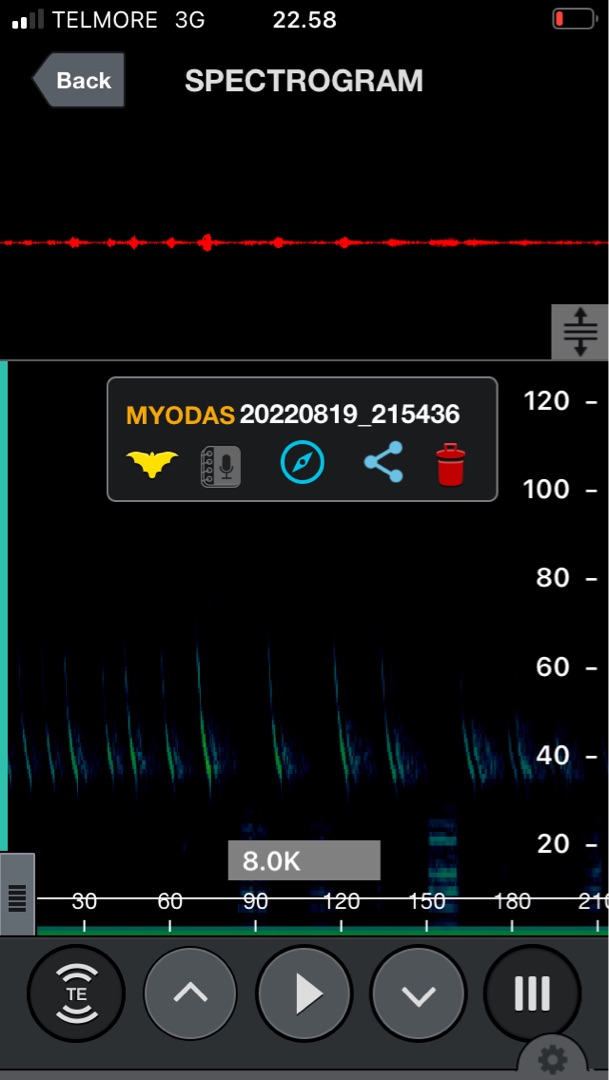609x1080 pixels.
Task: Tap the yellow bat species icon
Action: (x=152, y=464)
